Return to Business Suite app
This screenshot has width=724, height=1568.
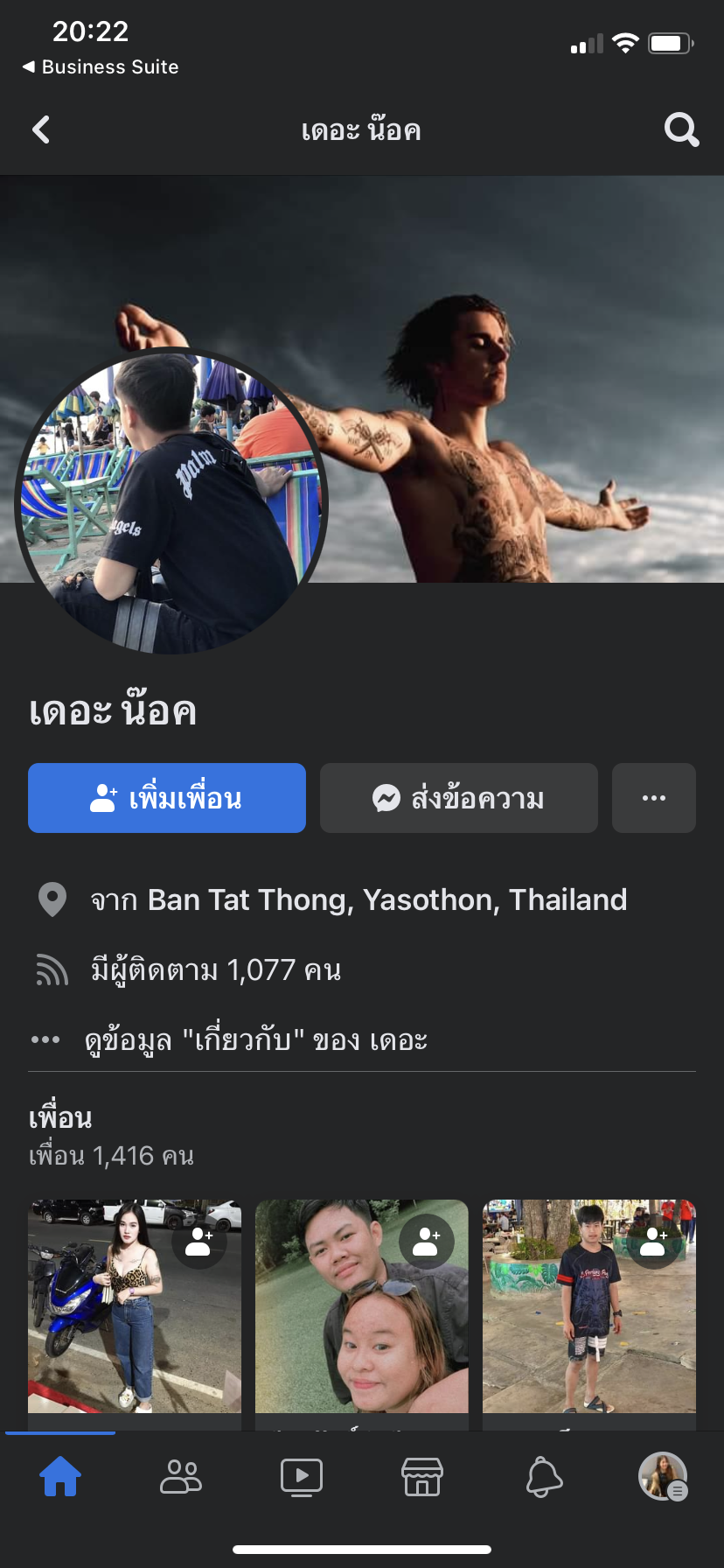(x=101, y=66)
